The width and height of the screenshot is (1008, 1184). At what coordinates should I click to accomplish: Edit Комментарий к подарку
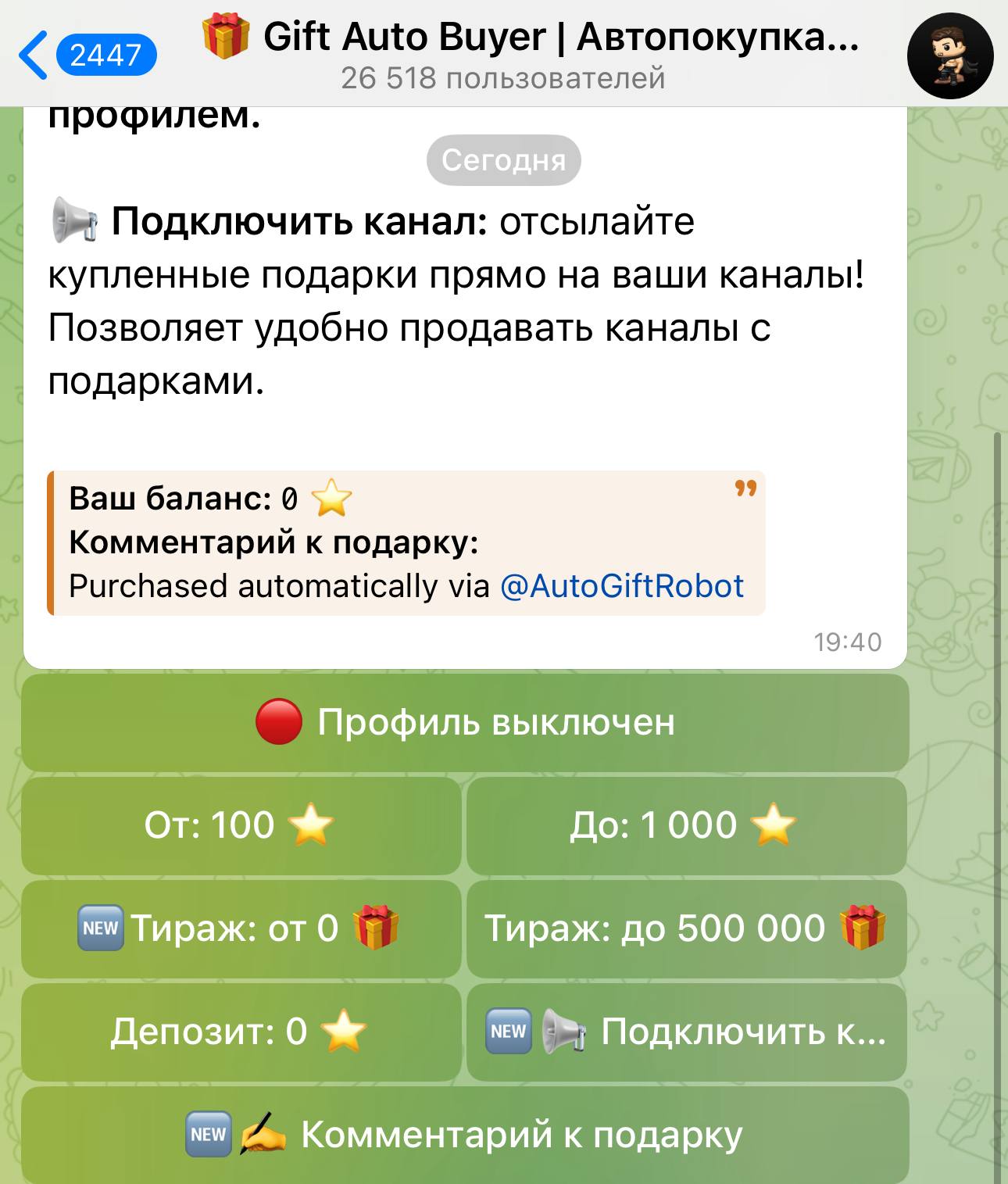point(465,1135)
